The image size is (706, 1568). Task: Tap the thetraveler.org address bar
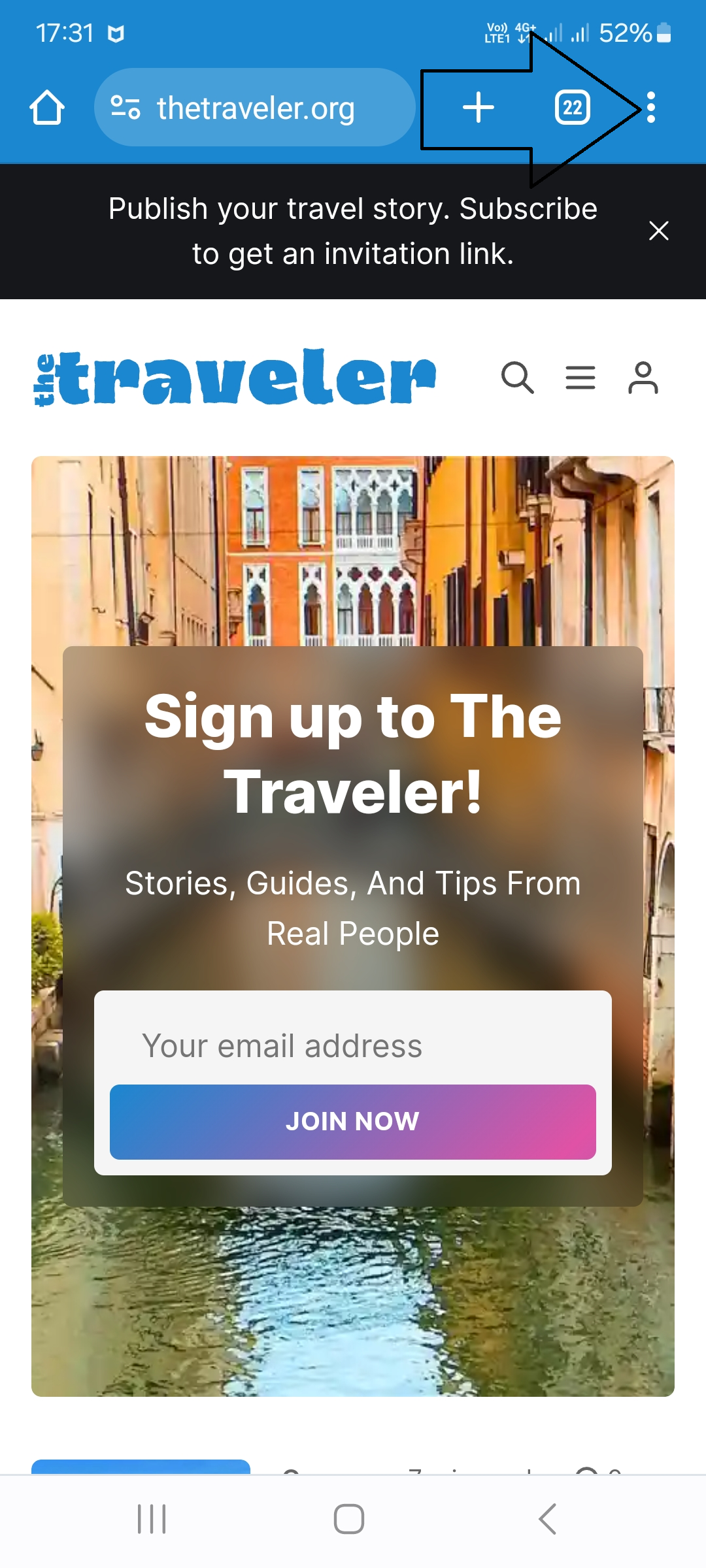(255, 108)
